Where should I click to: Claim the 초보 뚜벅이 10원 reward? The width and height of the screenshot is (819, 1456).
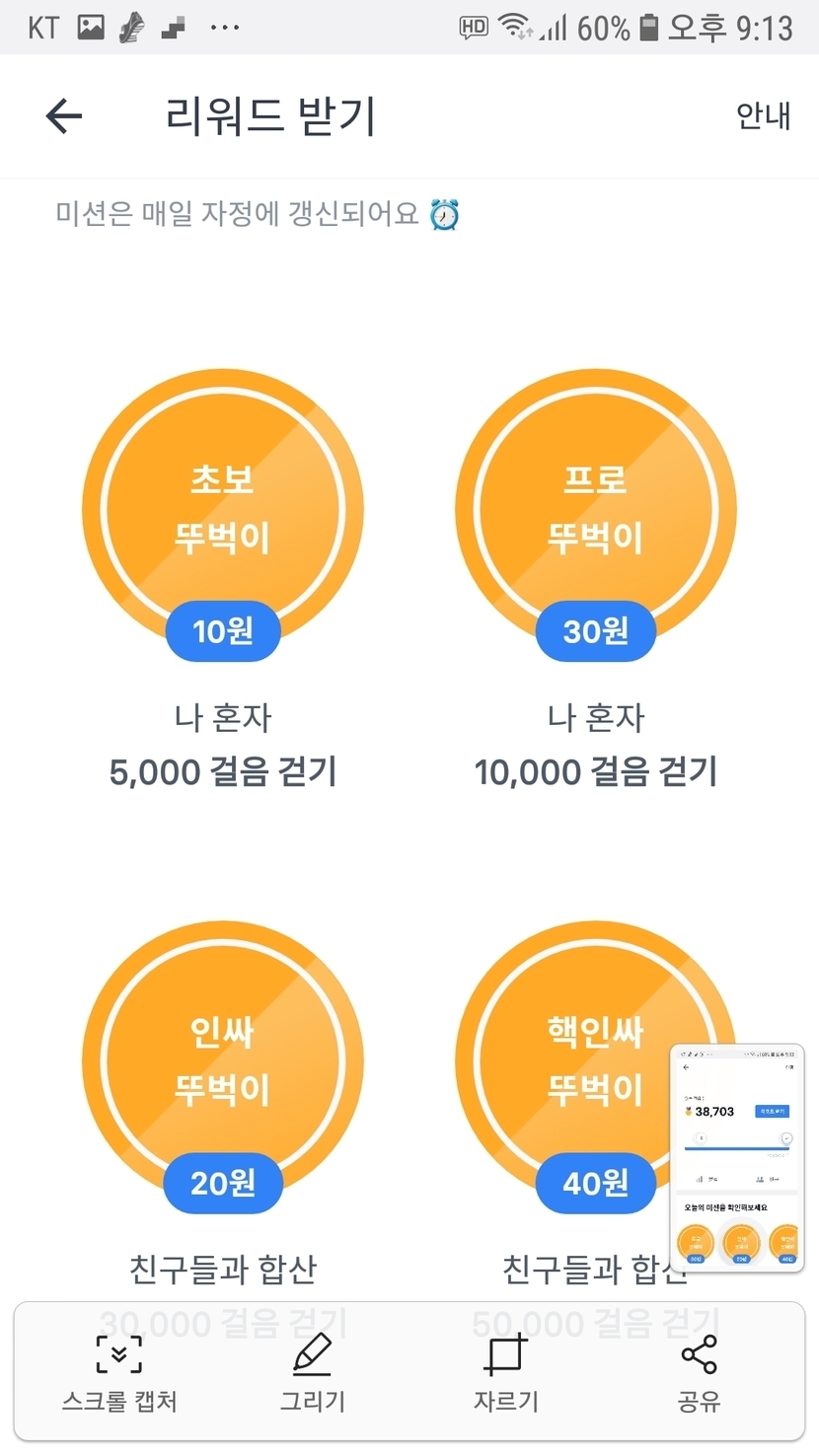223,511
